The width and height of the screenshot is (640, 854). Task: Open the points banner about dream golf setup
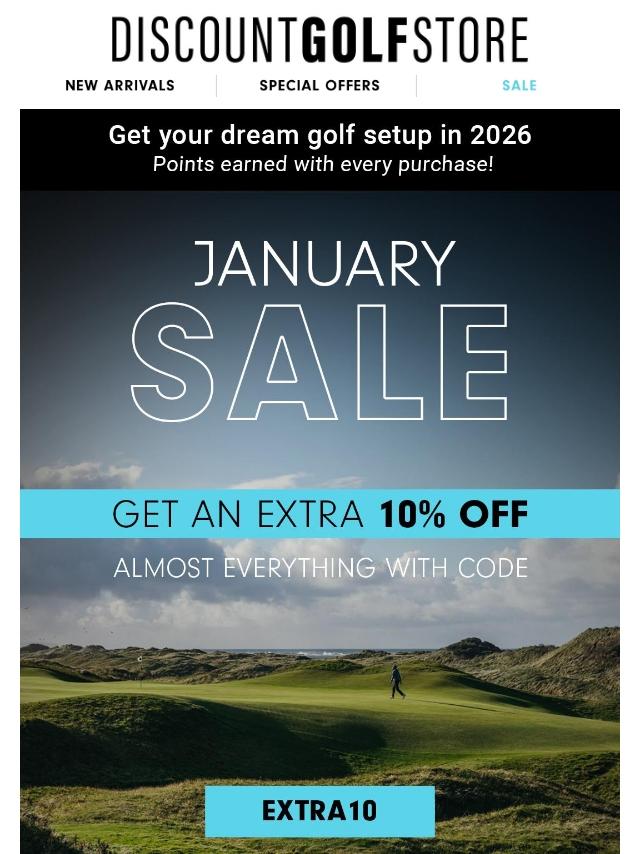pyautogui.click(x=320, y=148)
